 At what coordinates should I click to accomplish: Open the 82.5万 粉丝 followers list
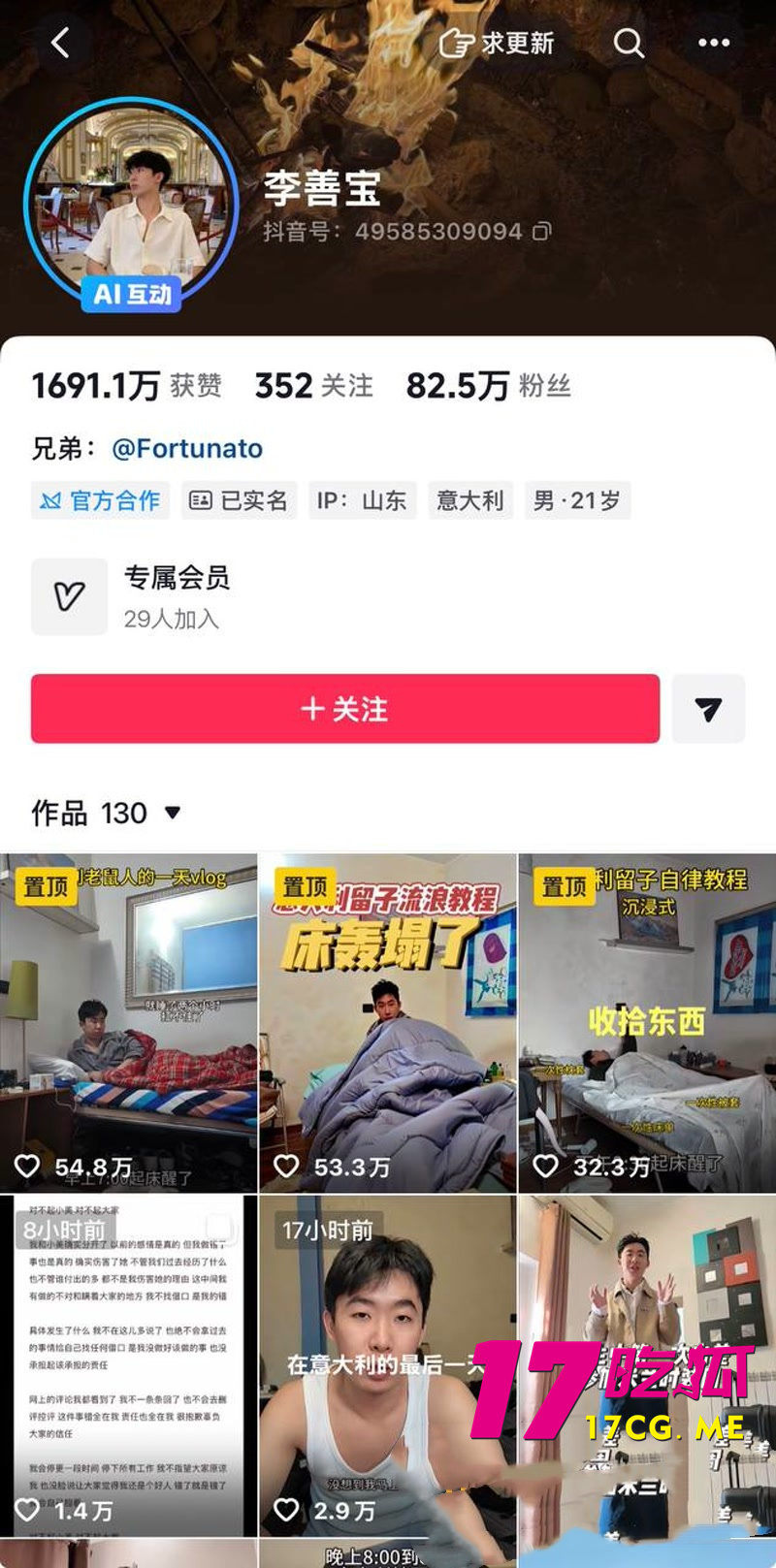click(x=488, y=386)
